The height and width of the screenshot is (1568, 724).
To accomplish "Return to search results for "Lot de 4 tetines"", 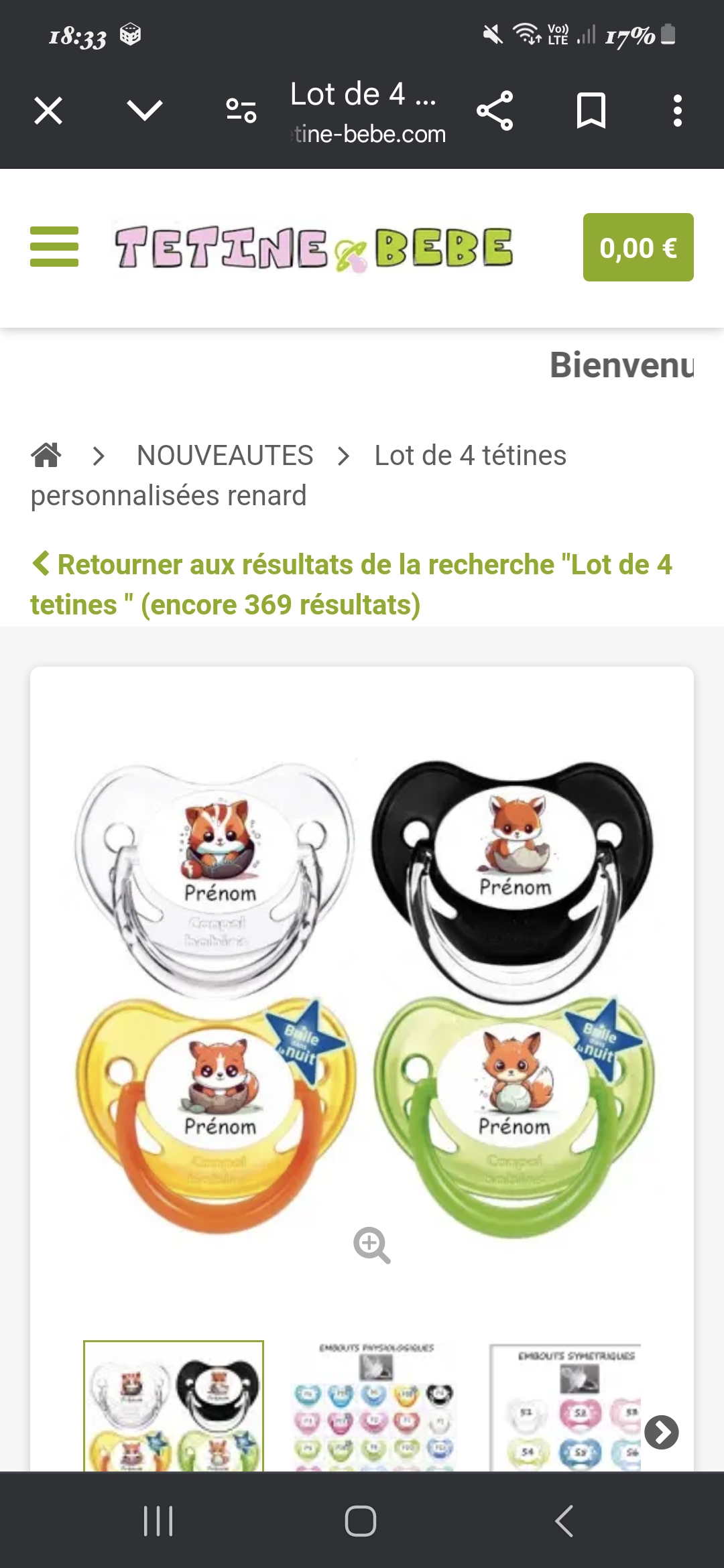I will coord(351,584).
